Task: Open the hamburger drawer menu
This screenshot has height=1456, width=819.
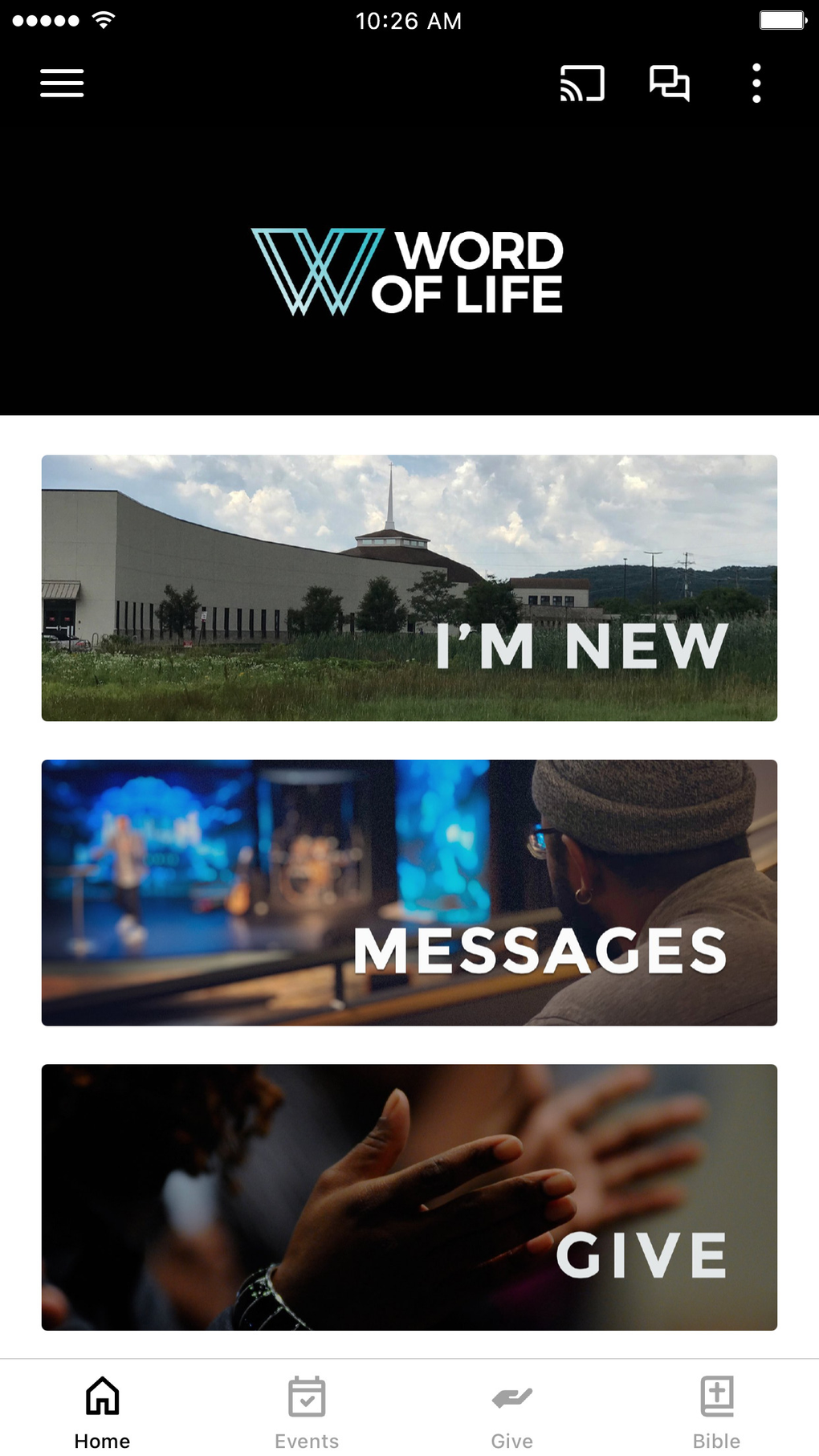Action: (62, 83)
